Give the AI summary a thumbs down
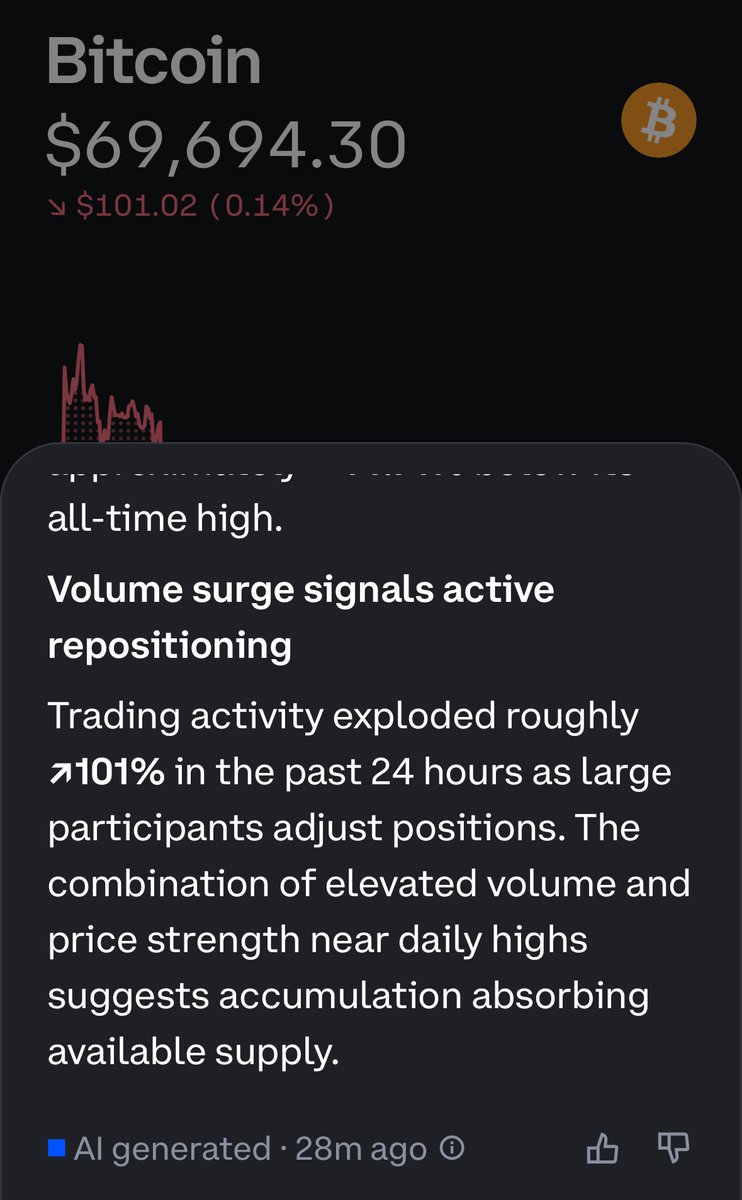Screen dimensions: 742x1200 pos(673,1149)
